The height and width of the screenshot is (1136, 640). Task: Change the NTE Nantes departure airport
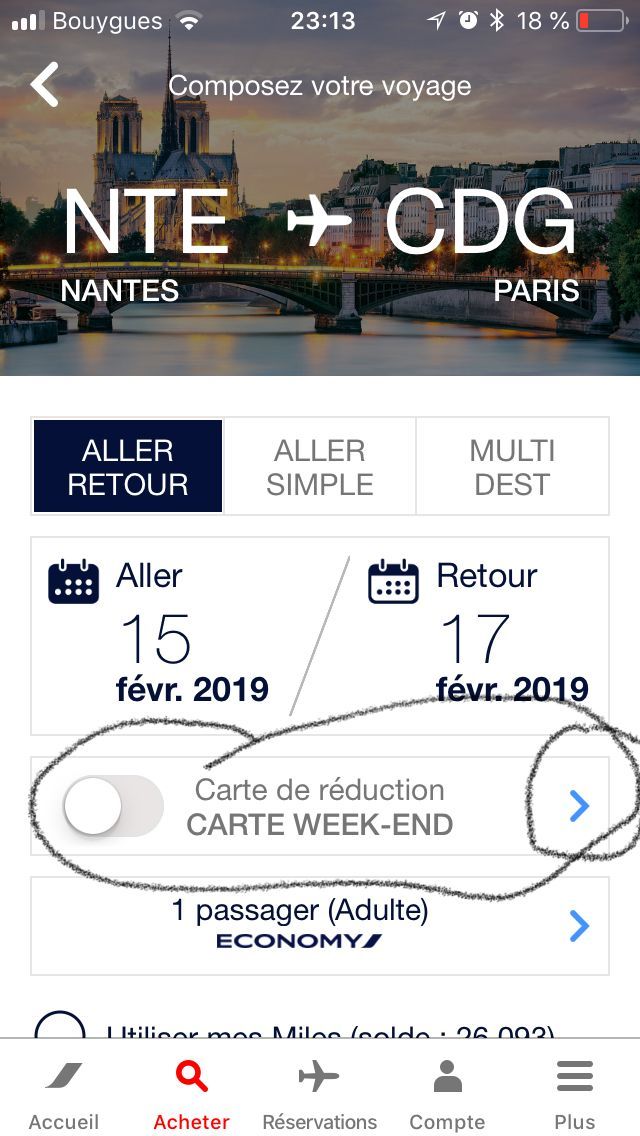(x=145, y=242)
